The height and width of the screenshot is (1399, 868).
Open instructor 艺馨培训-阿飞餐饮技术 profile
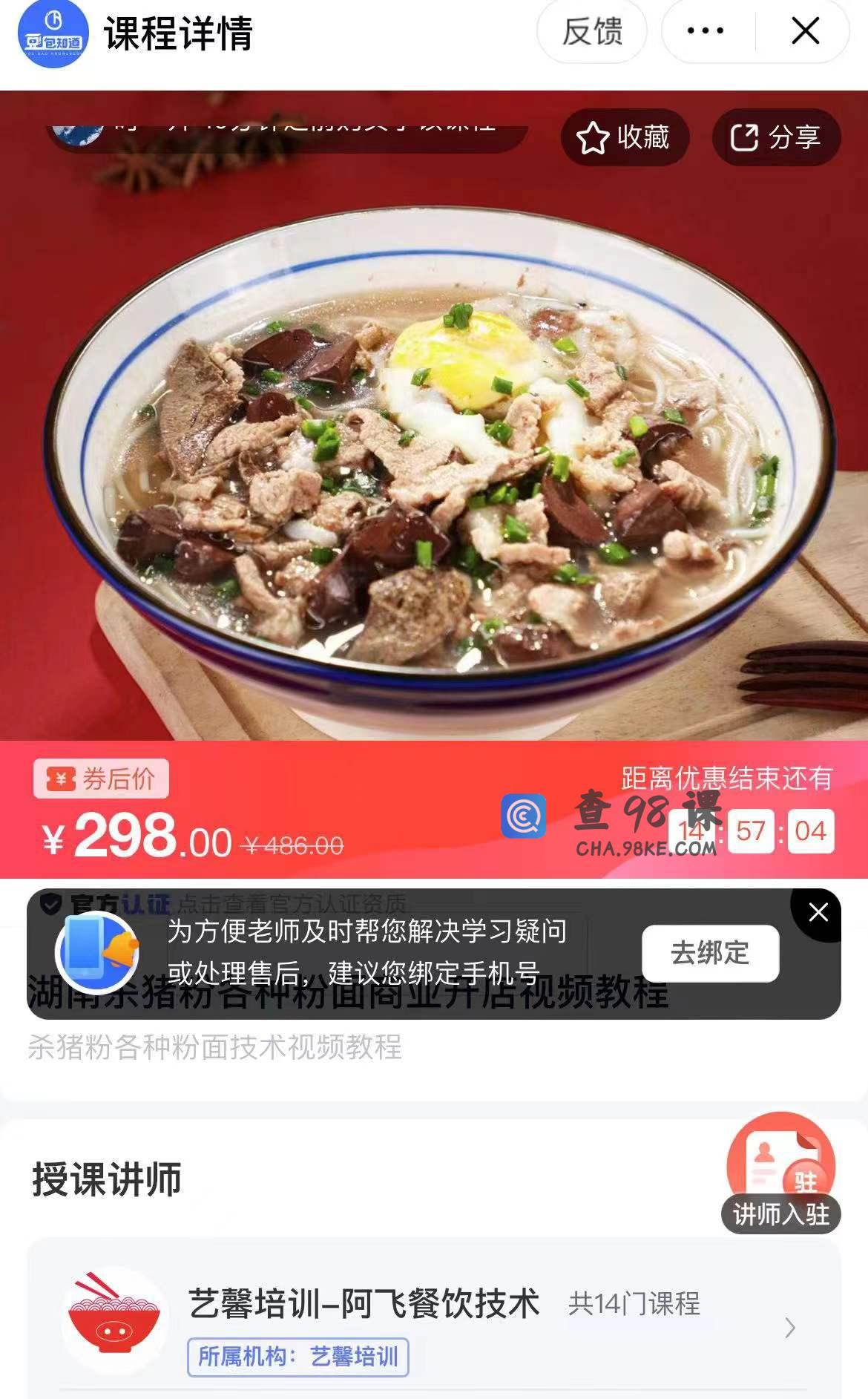coord(364,1304)
